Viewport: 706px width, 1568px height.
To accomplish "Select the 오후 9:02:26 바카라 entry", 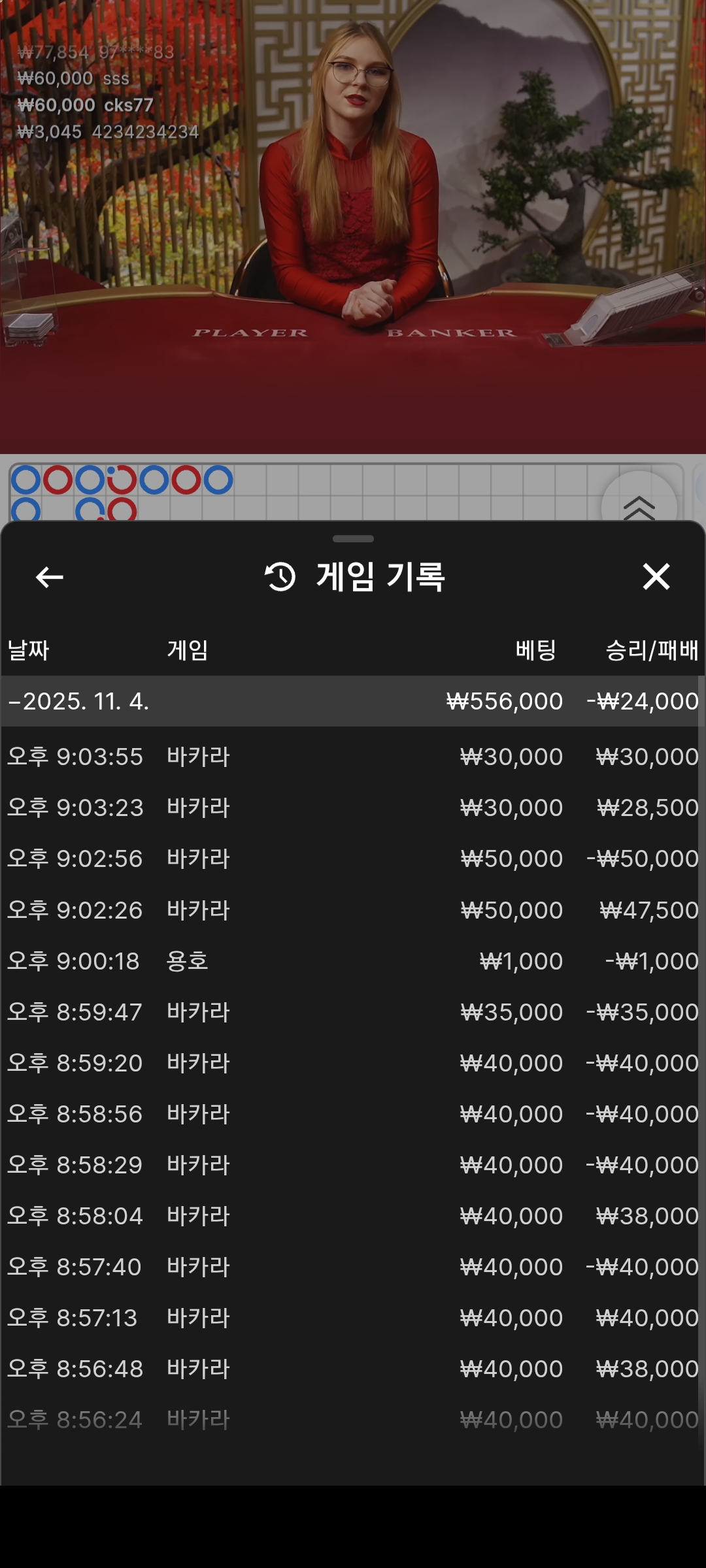I will pyautogui.click(x=352, y=910).
